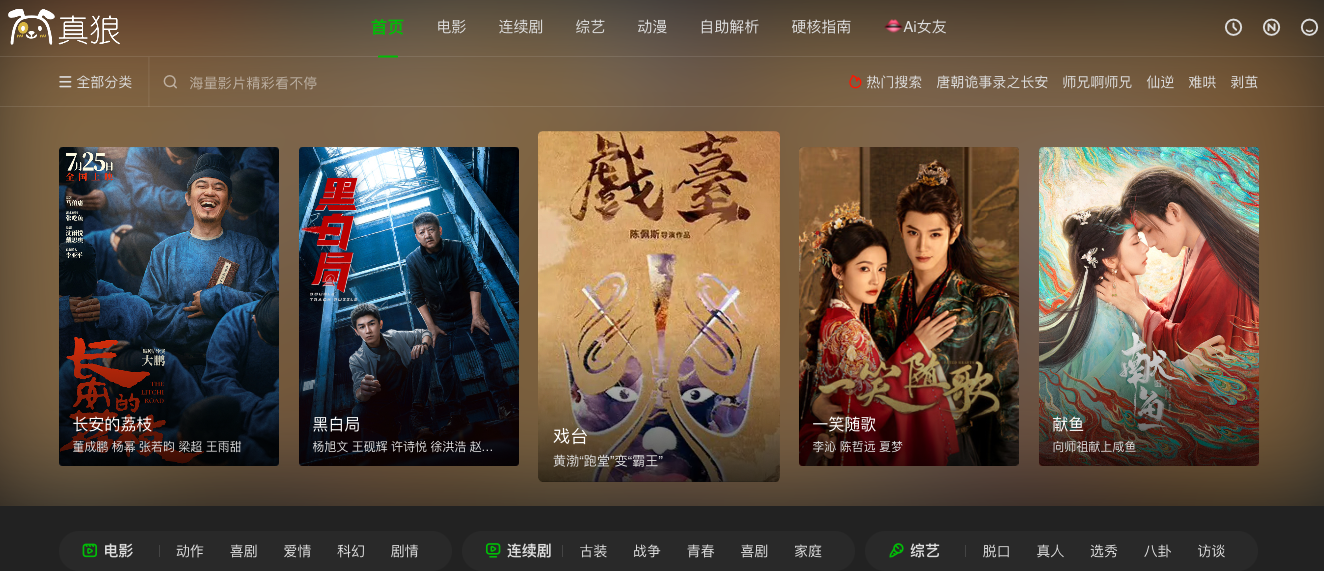This screenshot has height=571, width=1324.
Task: Open the 戏台 featured poster
Action: [659, 306]
